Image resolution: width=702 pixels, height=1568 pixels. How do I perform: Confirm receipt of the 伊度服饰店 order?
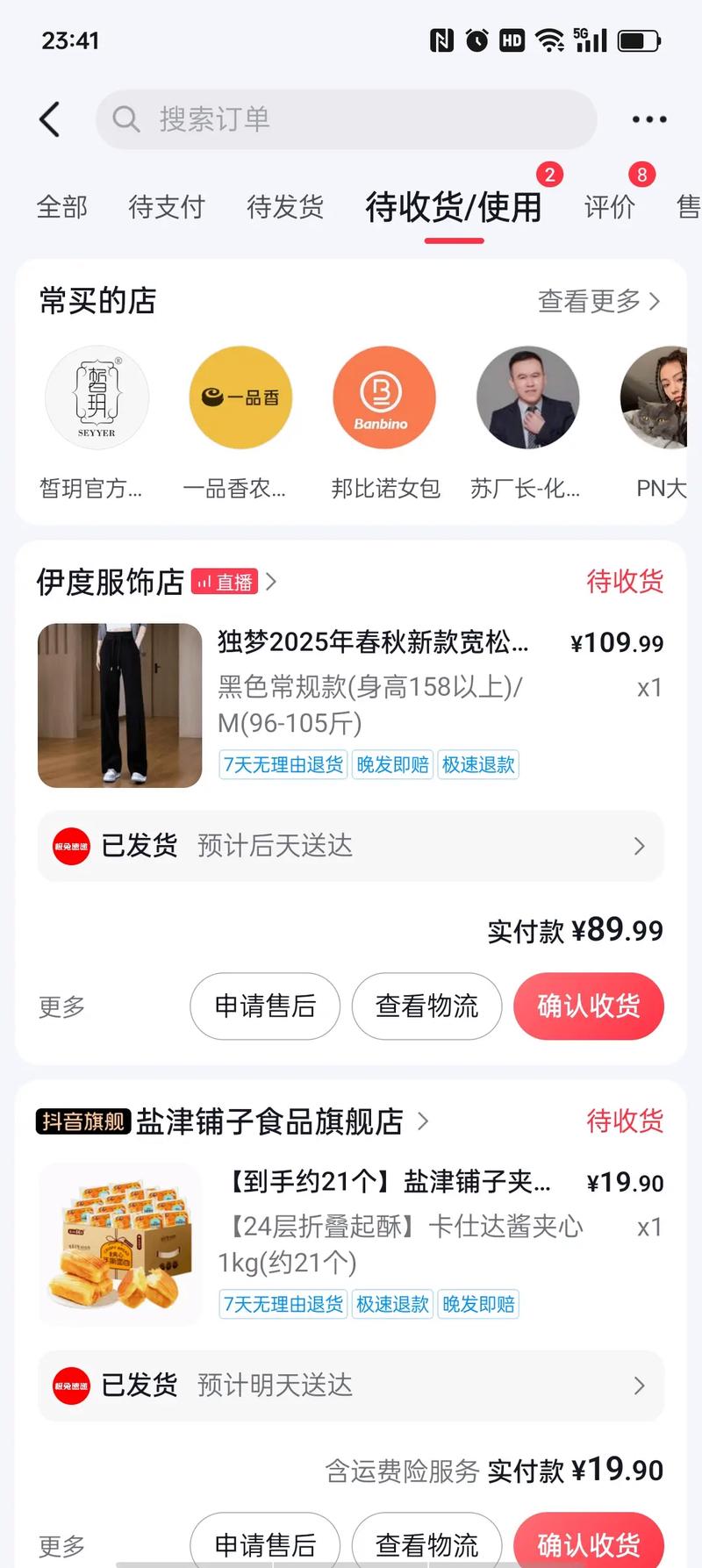point(588,1006)
